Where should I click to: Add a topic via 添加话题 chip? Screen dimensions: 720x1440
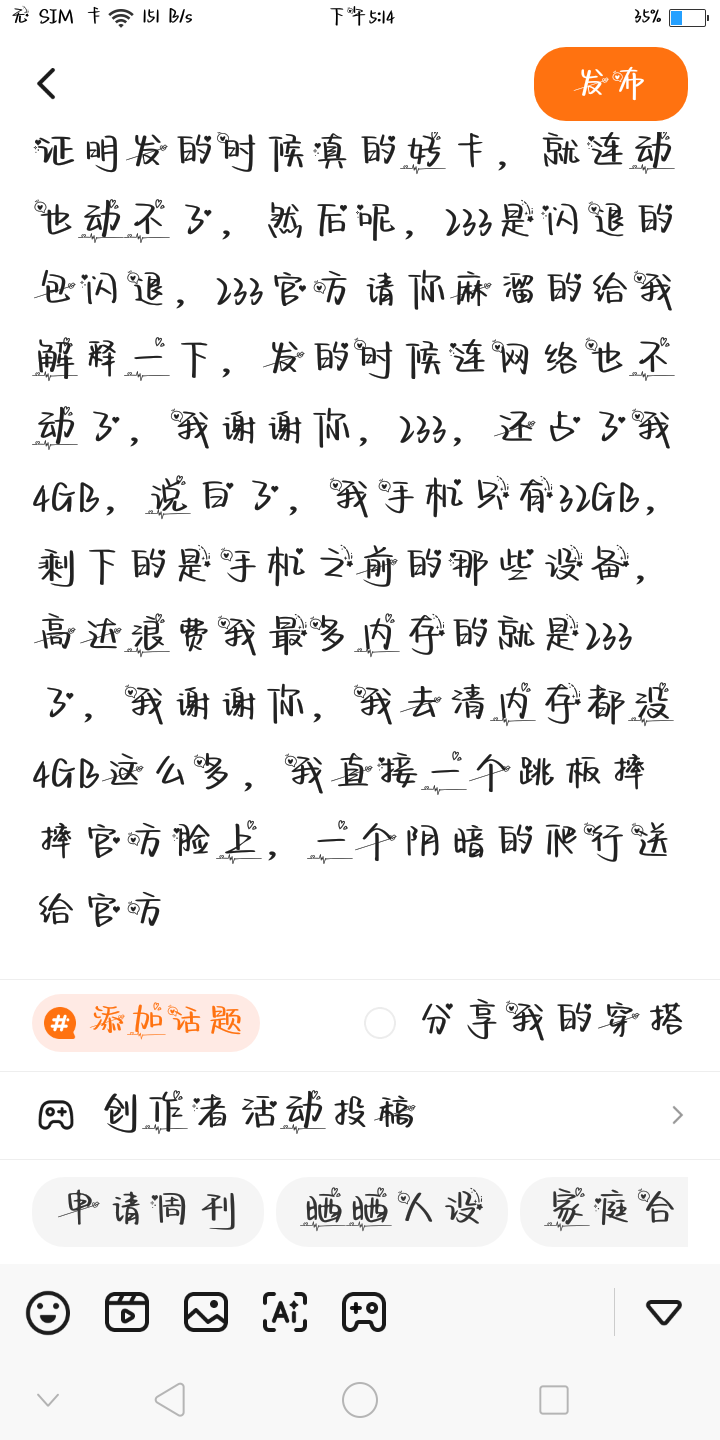(146, 1022)
